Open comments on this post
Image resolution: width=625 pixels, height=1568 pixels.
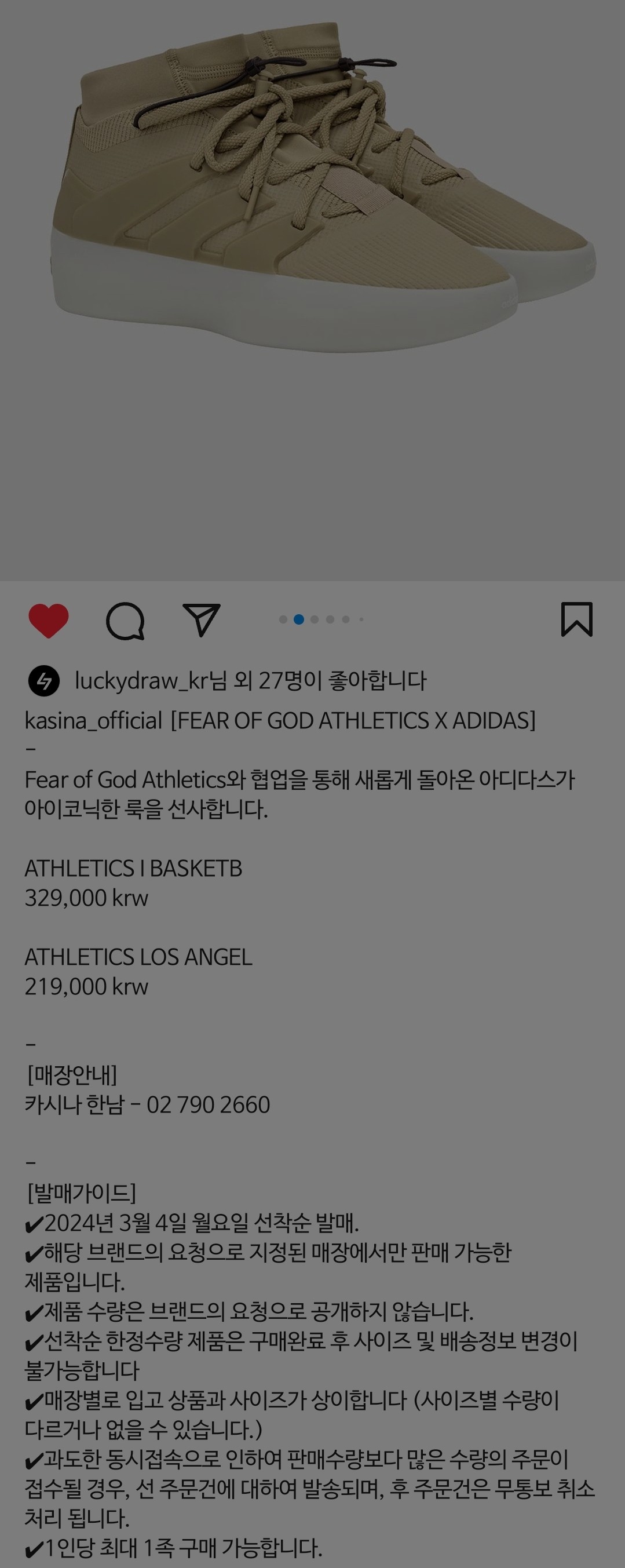(x=125, y=620)
